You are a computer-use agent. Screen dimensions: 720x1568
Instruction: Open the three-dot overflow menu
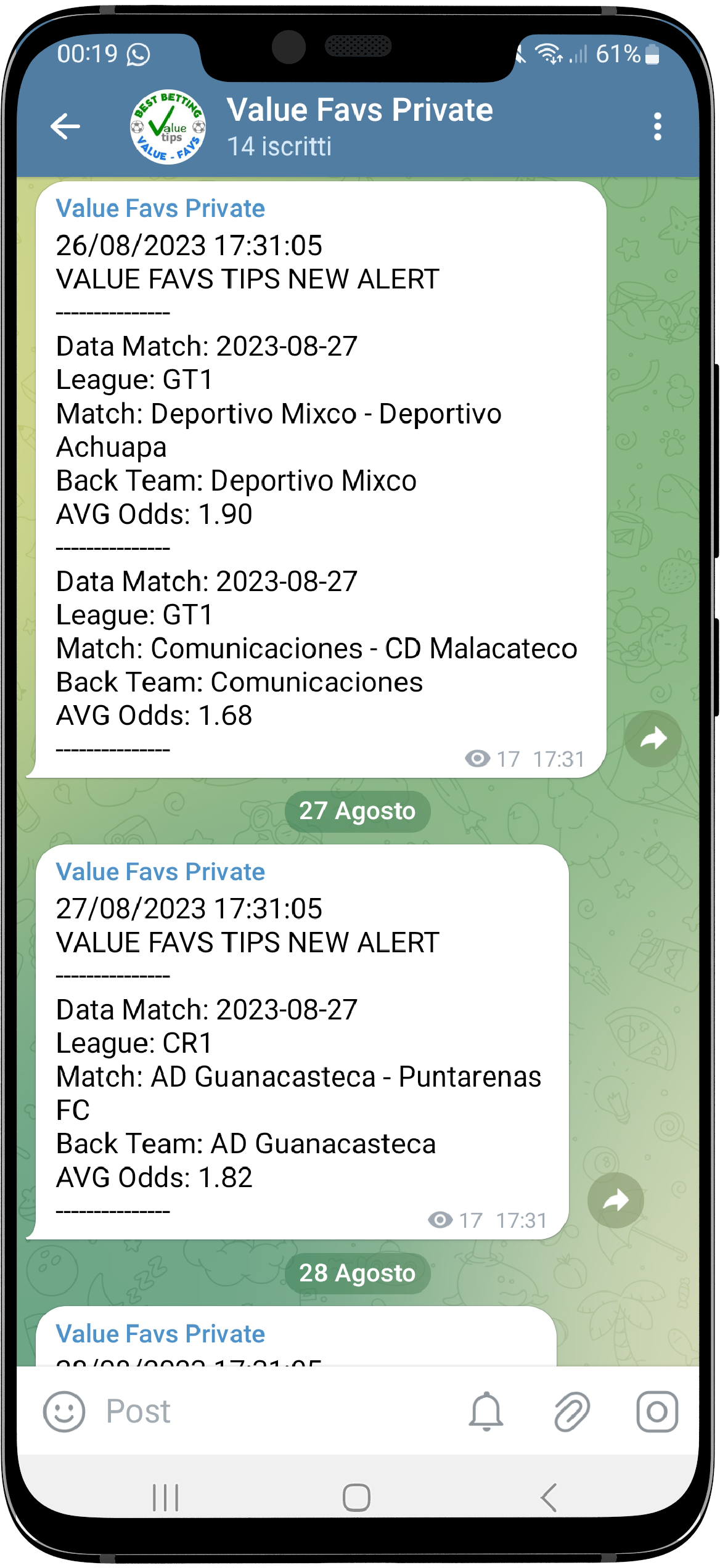658,126
